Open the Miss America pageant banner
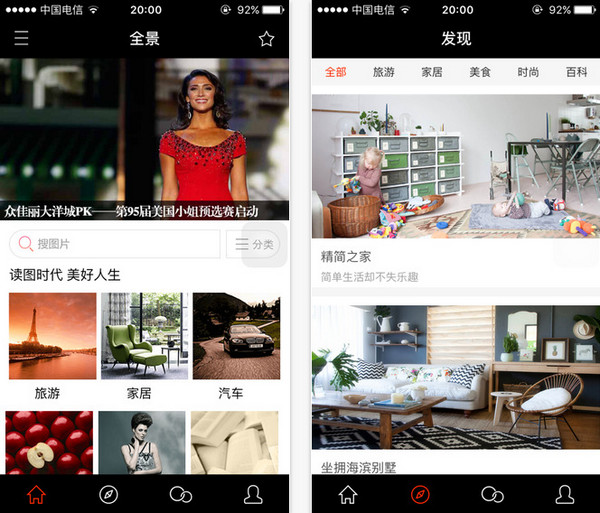This screenshot has width=600, height=513. [144, 138]
